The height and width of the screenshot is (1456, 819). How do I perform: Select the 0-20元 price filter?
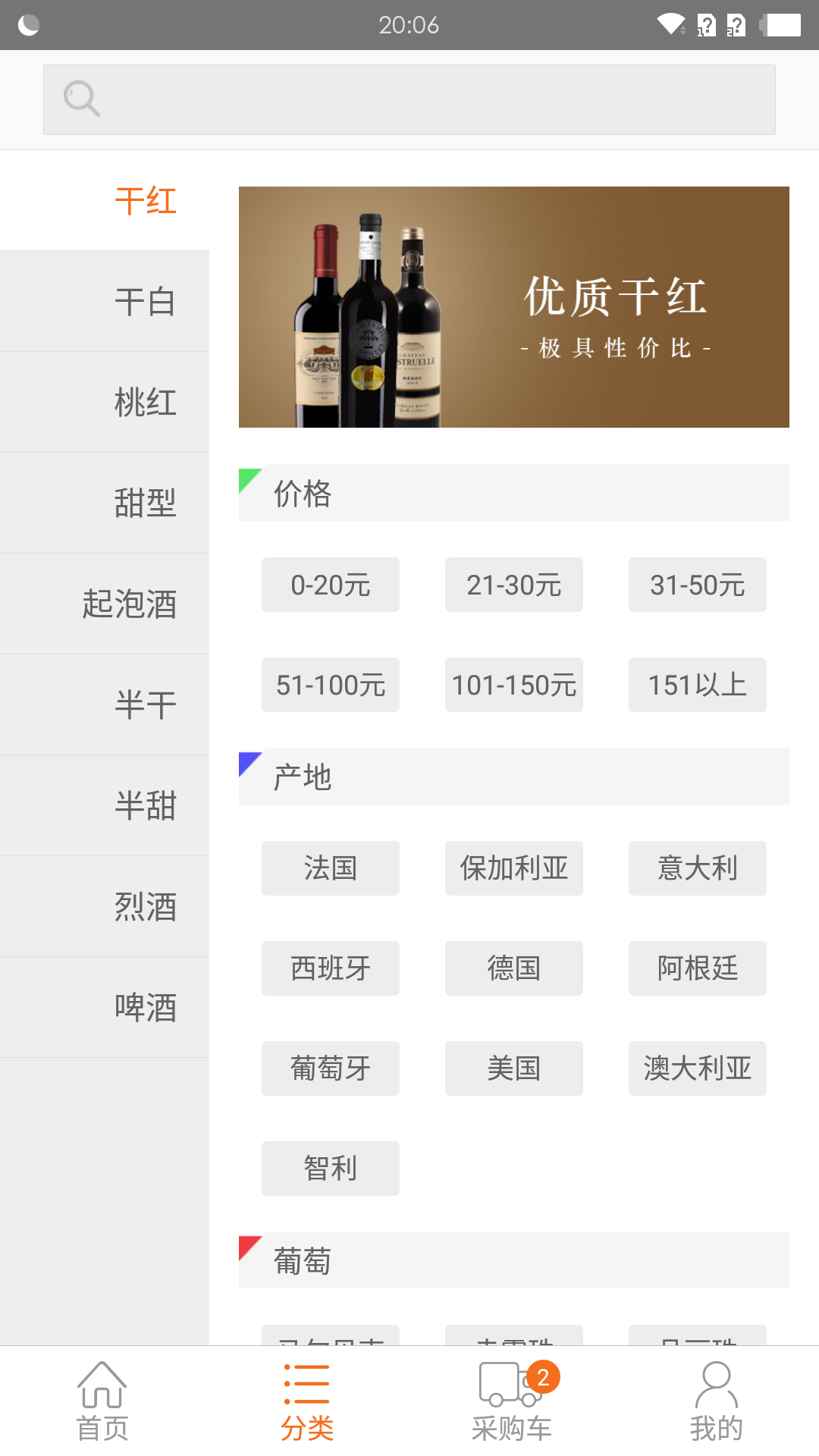pyautogui.click(x=330, y=585)
